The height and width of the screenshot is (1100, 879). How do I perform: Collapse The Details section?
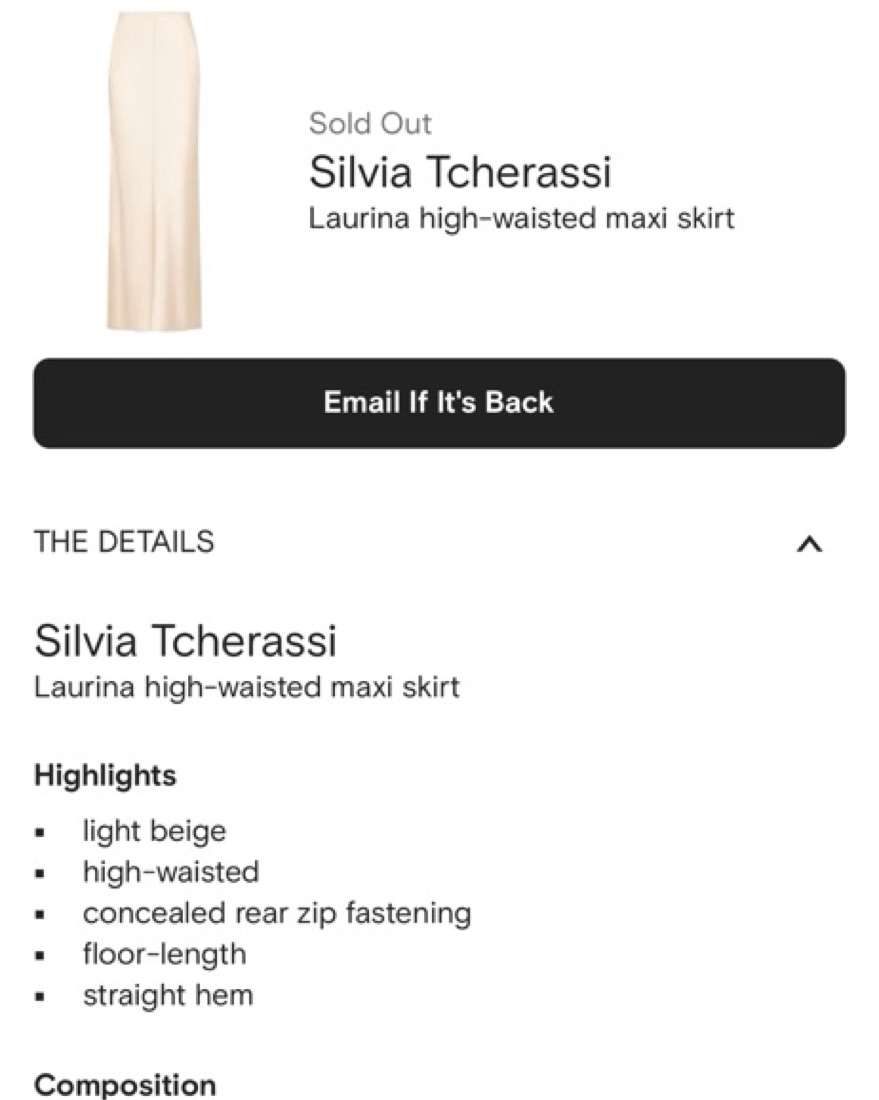click(x=809, y=544)
